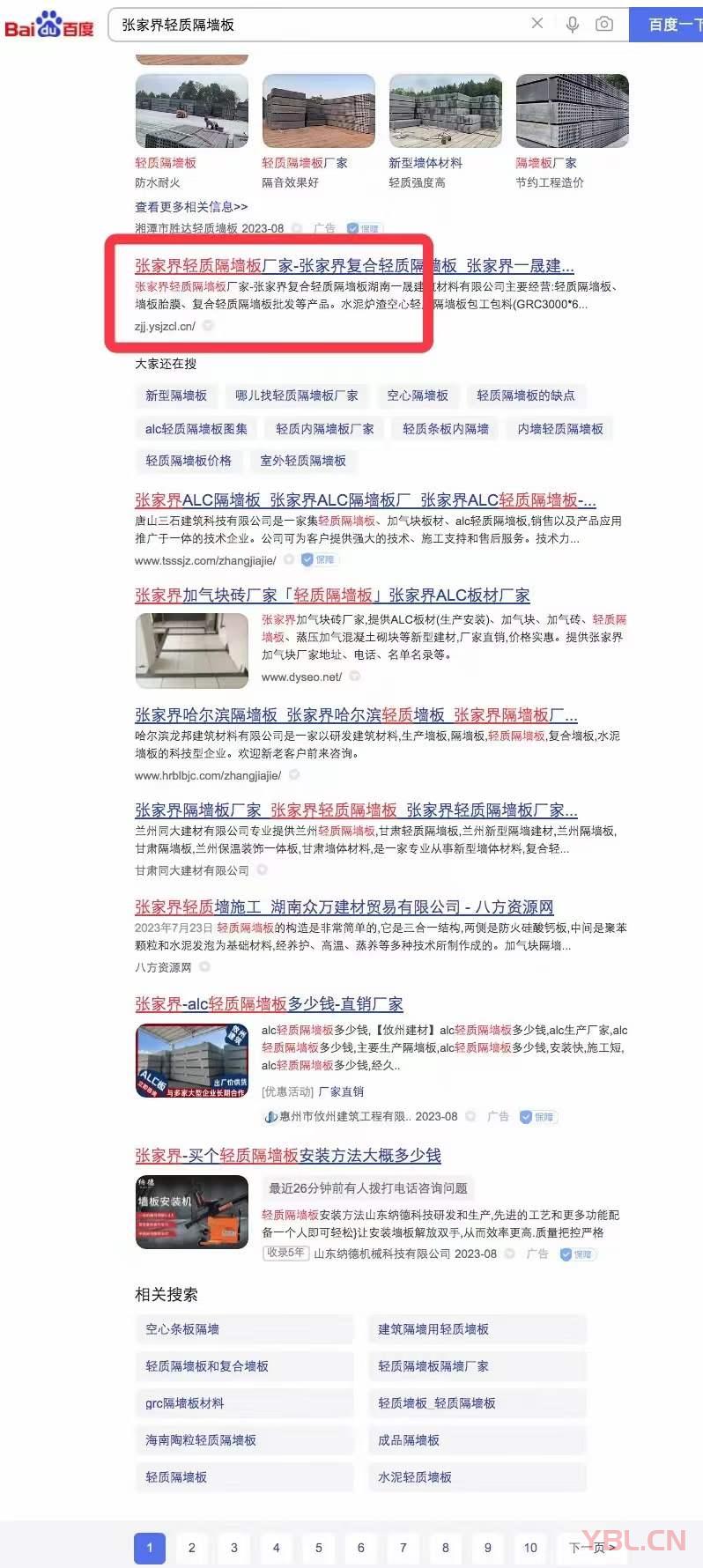Open 买个轻质隔墙板安装方法 result
The image size is (703, 1568).
(287, 1156)
